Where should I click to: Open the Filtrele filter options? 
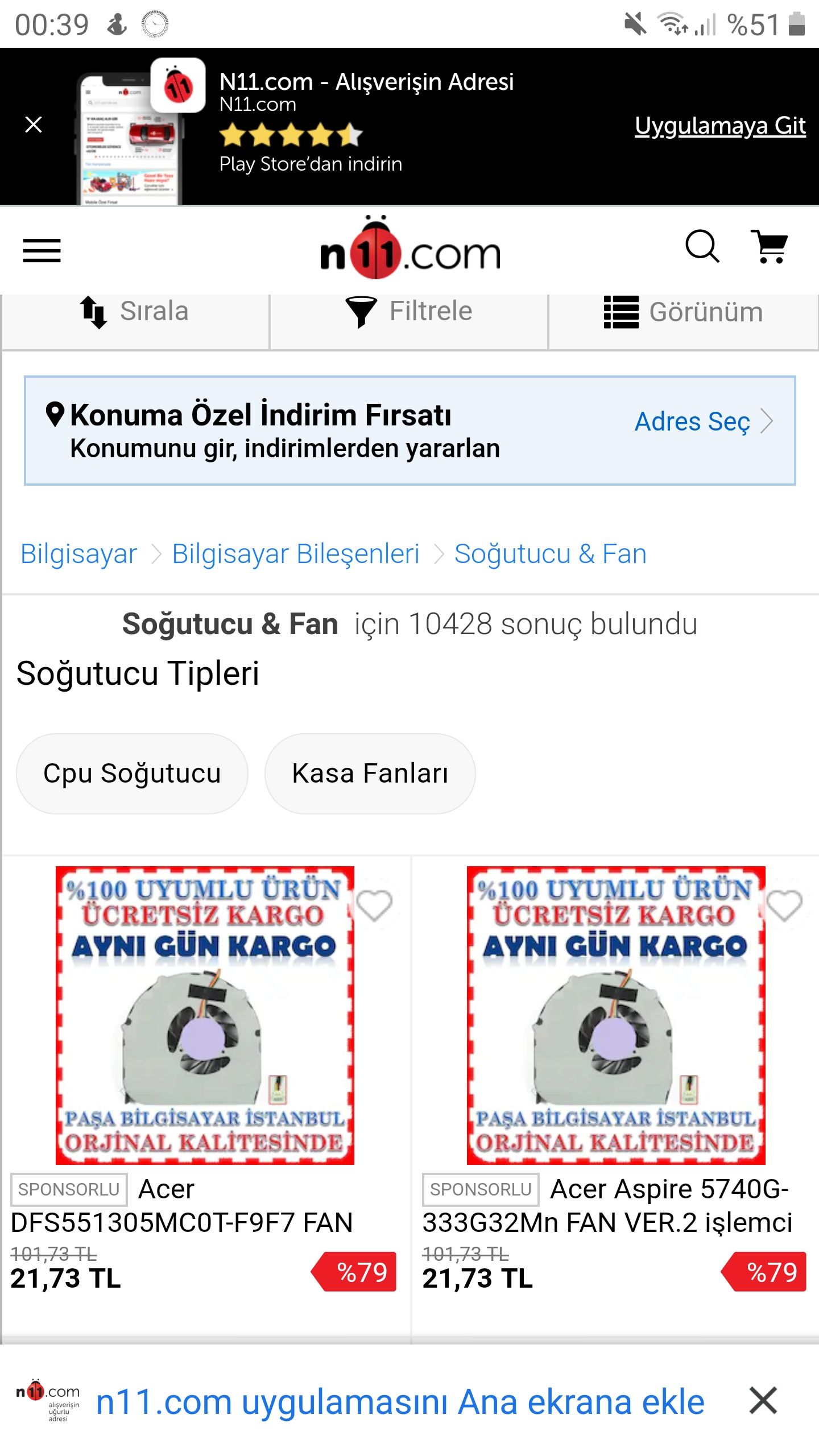(x=409, y=312)
